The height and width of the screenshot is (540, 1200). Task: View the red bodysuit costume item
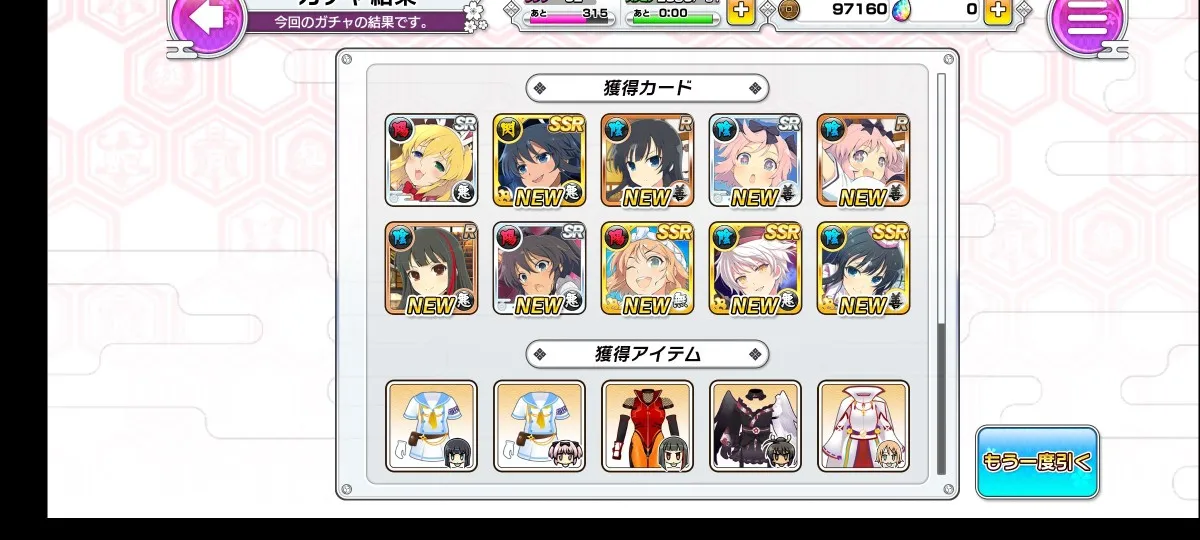coord(647,426)
